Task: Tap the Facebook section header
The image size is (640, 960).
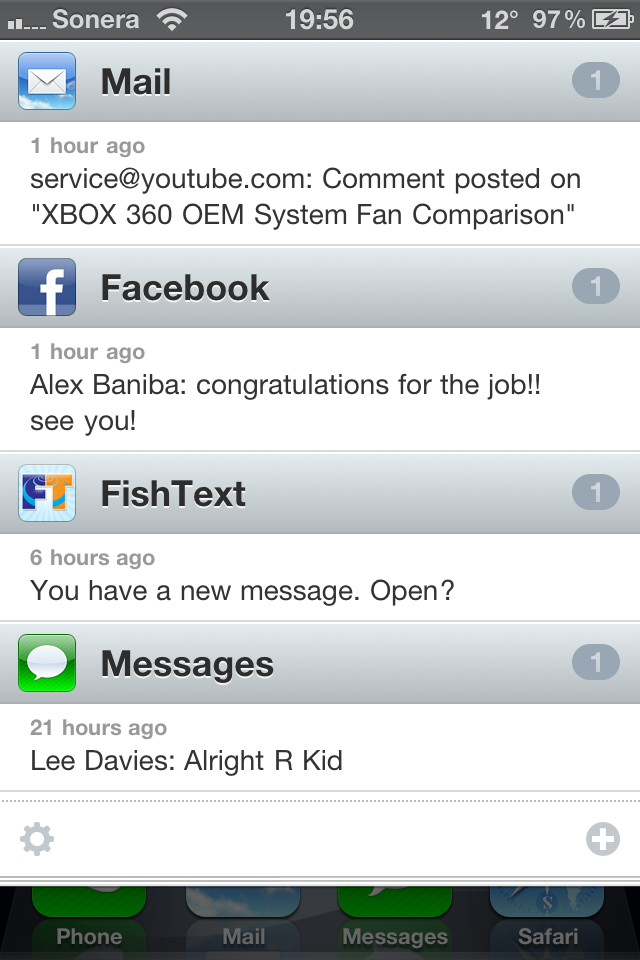Action: point(320,288)
